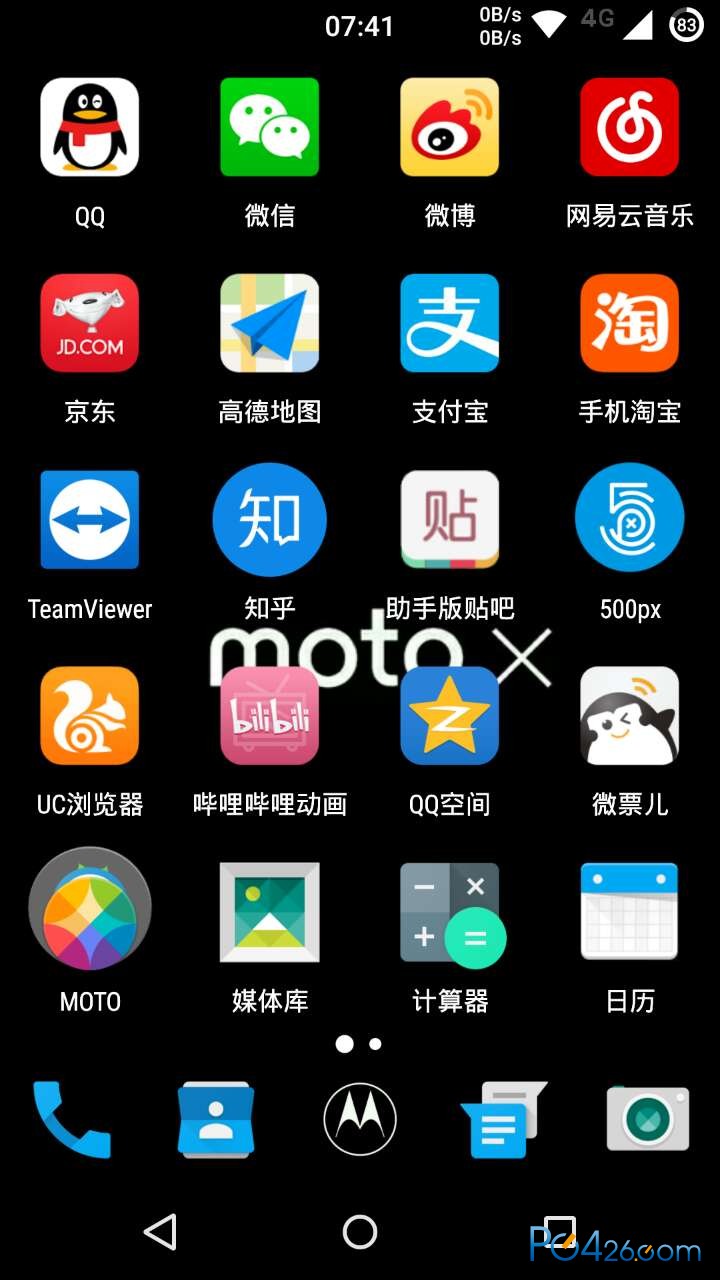Open the QQ app
Screen dimensions: 720x1280
(90, 128)
